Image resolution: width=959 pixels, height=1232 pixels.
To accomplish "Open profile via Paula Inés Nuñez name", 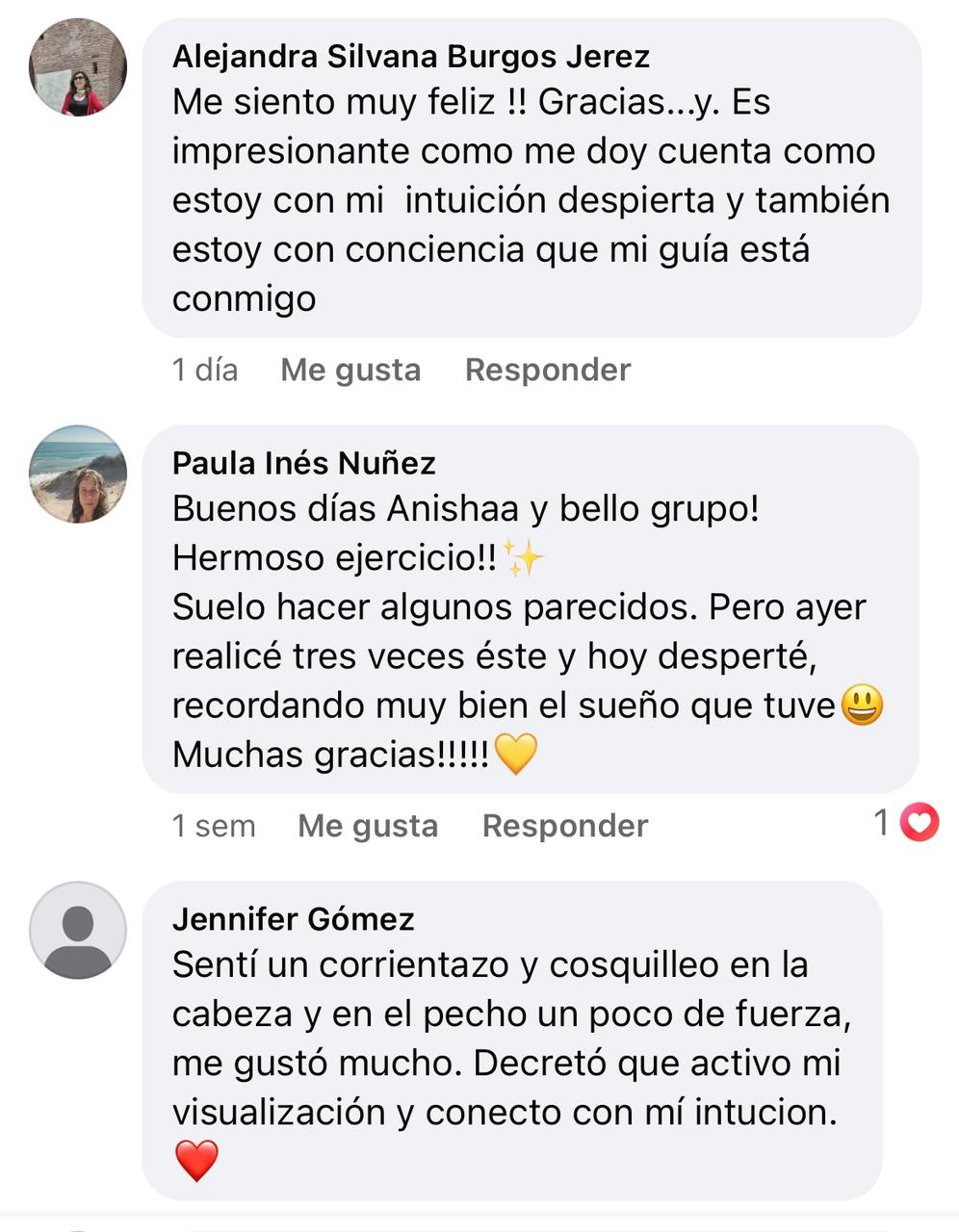I will click(304, 463).
